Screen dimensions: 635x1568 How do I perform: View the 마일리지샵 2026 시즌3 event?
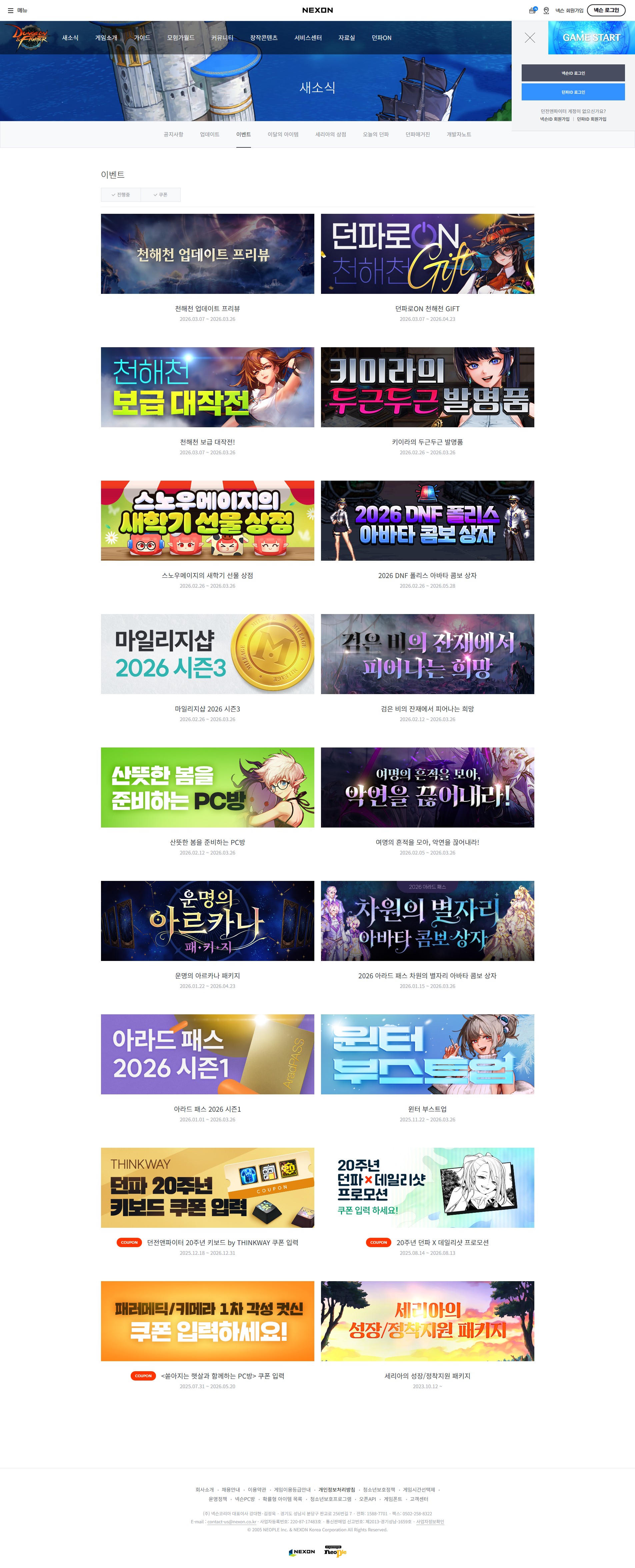click(x=207, y=654)
